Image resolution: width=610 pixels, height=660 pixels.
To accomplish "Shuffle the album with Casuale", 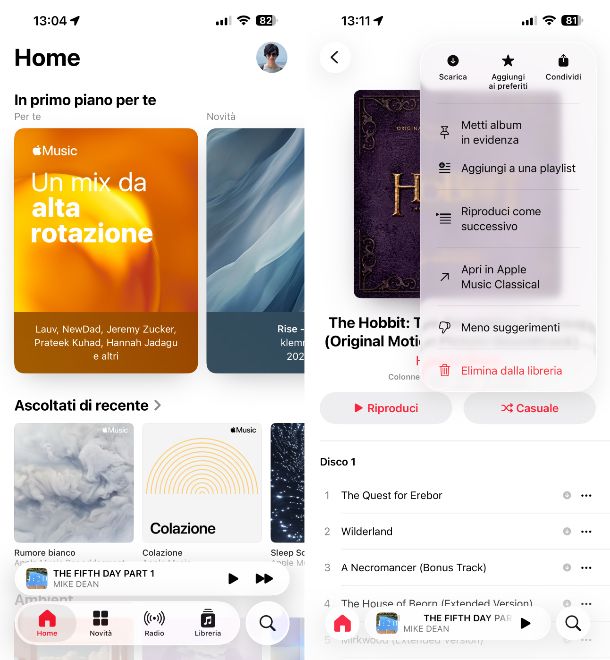I will tap(530, 408).
